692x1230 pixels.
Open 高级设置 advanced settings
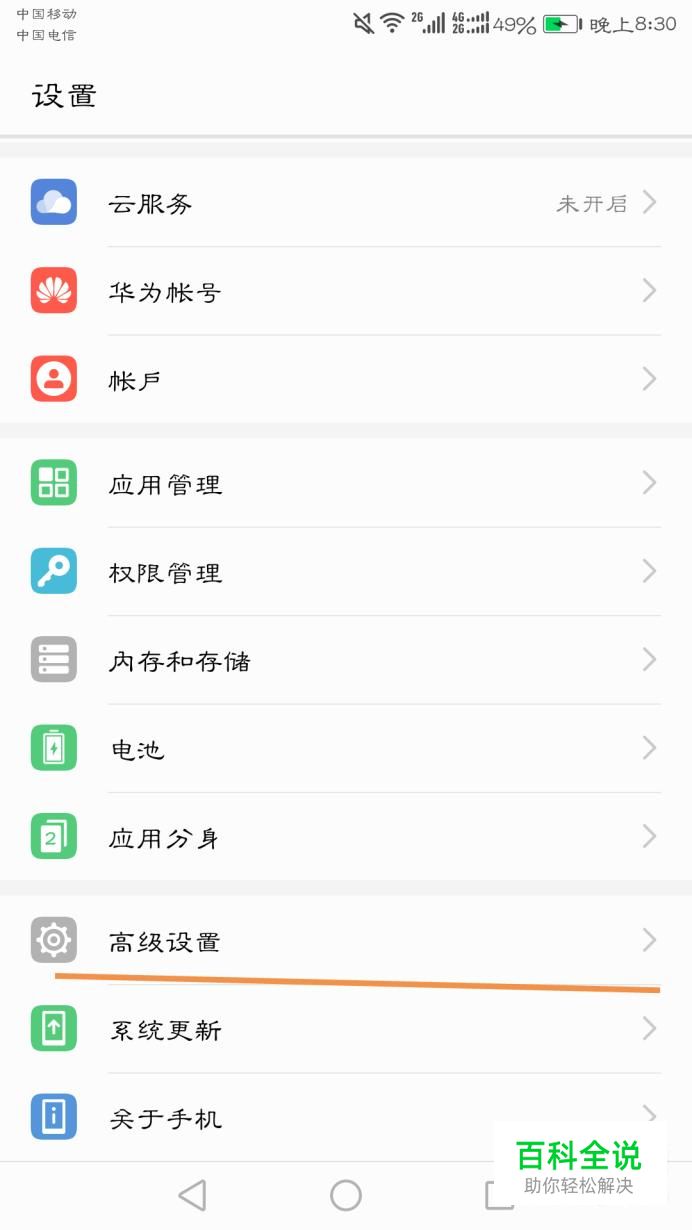(346, 940)
